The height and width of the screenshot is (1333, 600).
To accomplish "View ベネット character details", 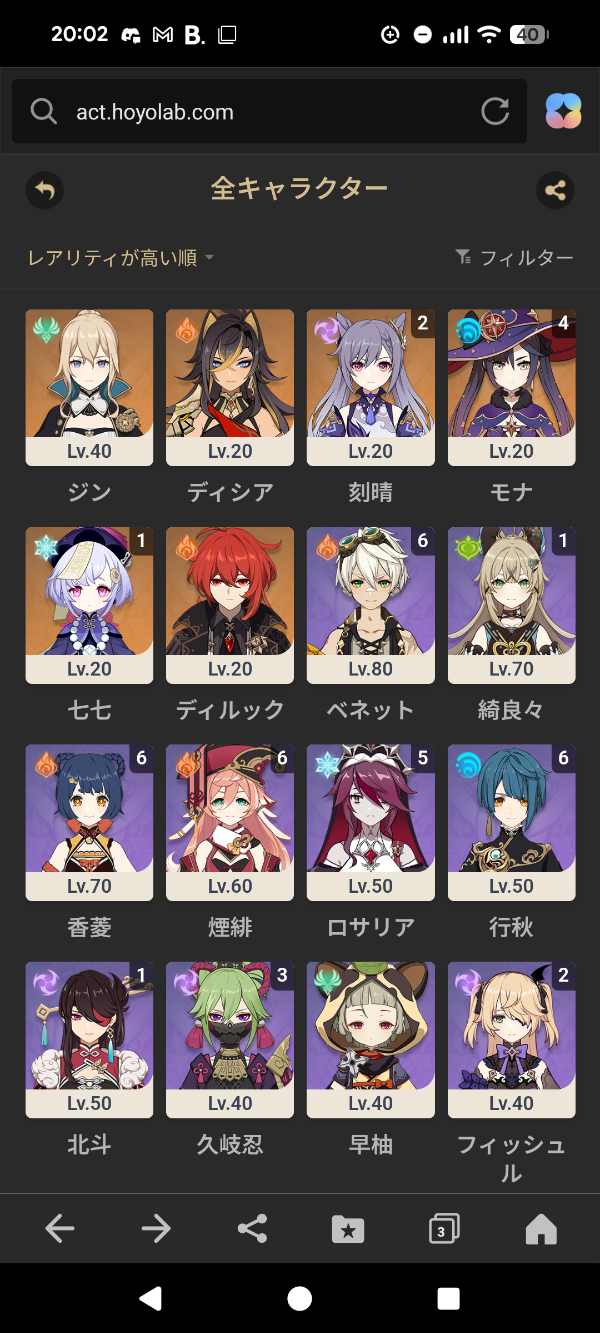I will pos(370,605).
